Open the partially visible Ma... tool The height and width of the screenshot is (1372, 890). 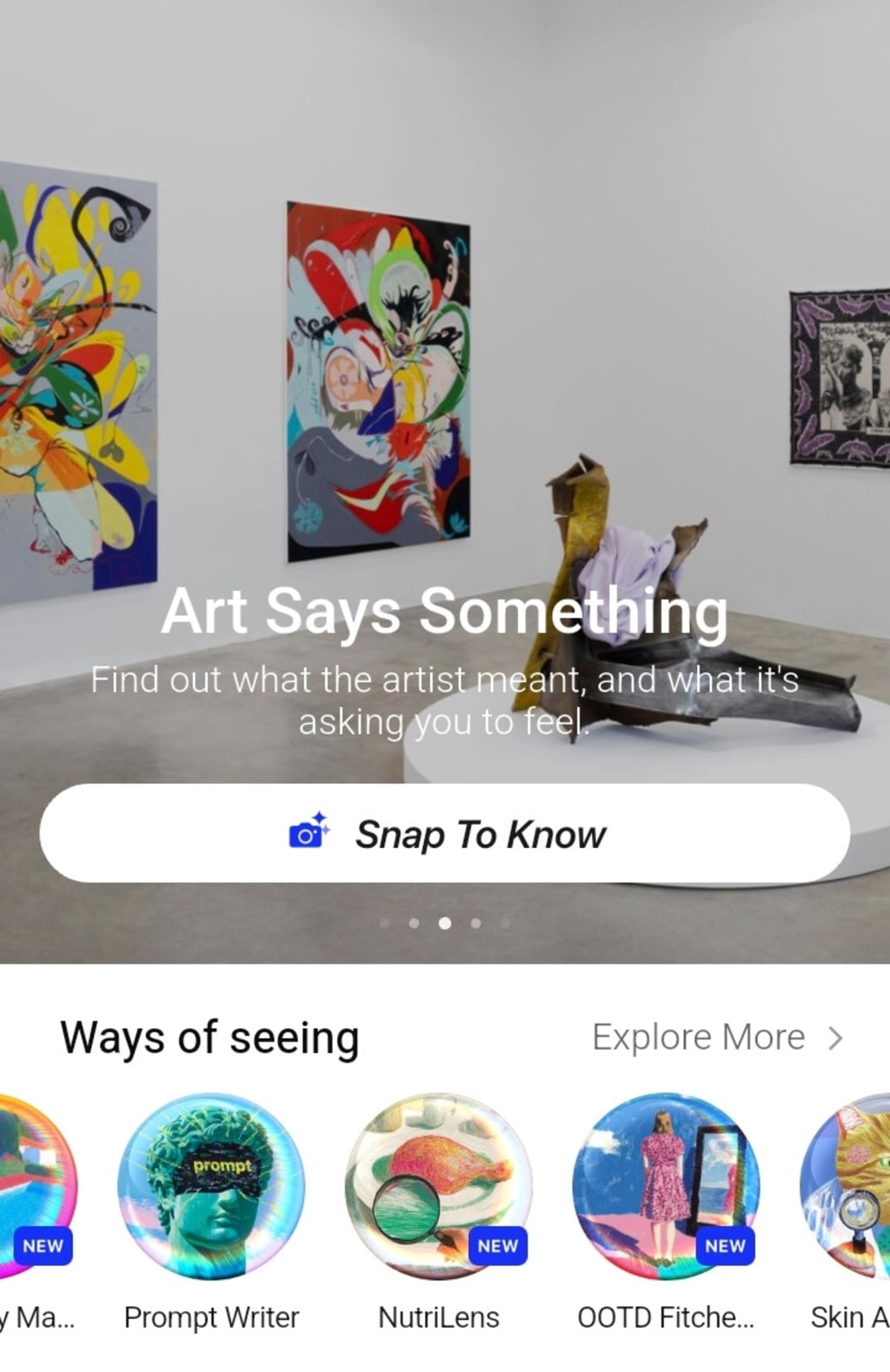click(x=35, y=1187)
